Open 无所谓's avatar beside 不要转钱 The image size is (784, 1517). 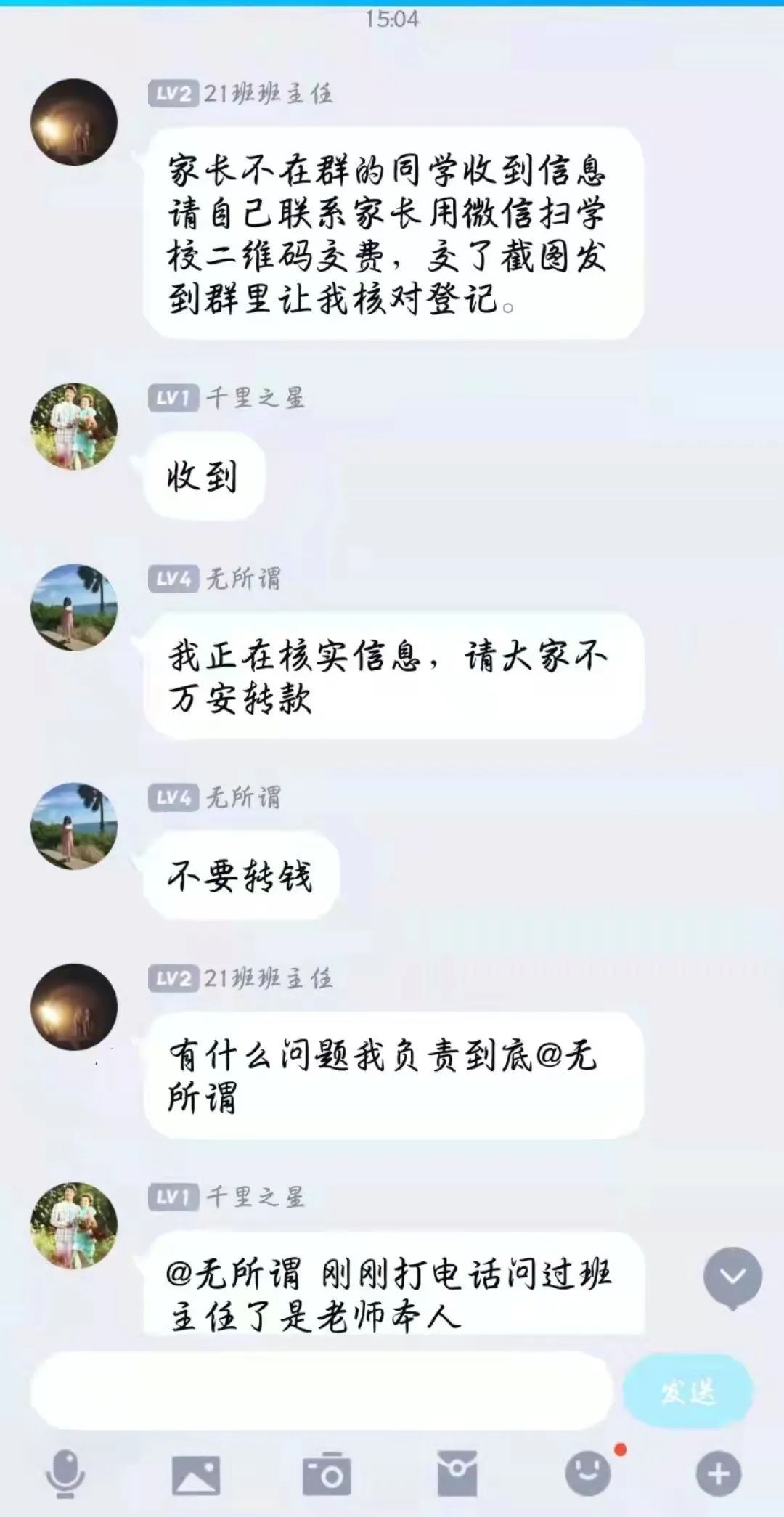(74, 826)
